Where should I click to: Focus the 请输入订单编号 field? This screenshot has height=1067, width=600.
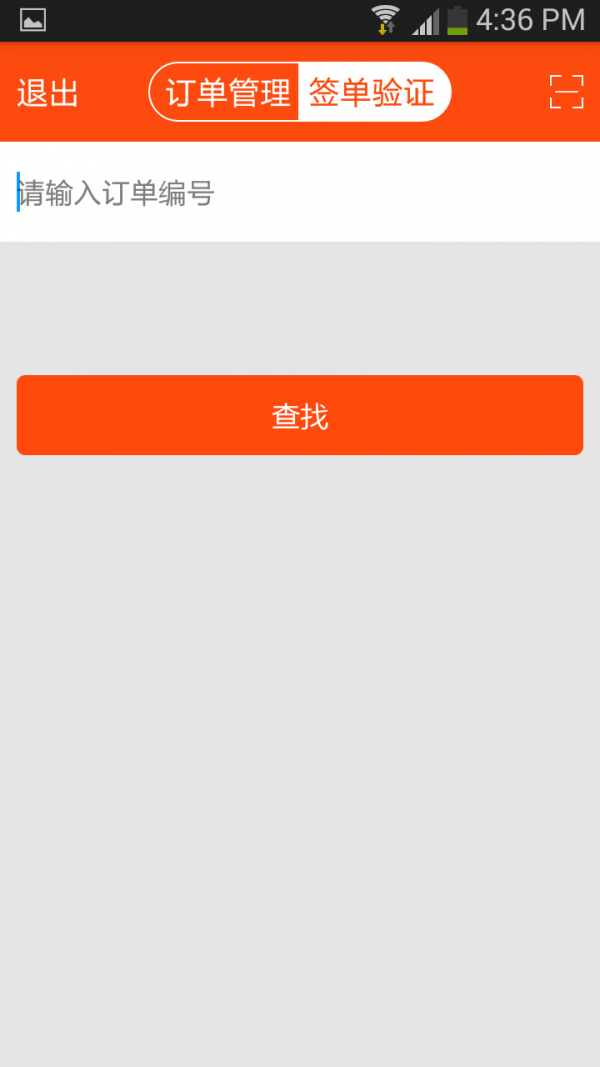(300, 192)
